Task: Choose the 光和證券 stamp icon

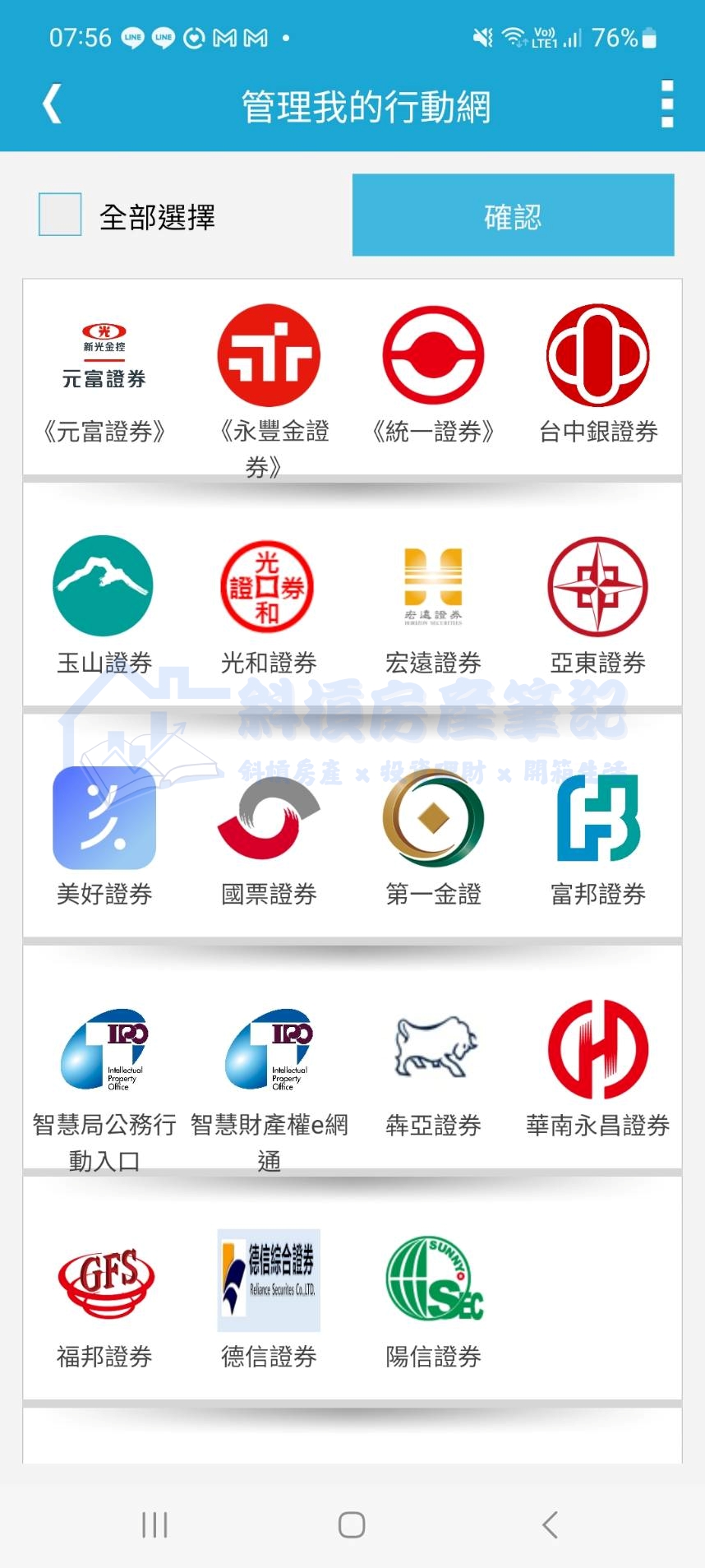Action: click(269, 585)
